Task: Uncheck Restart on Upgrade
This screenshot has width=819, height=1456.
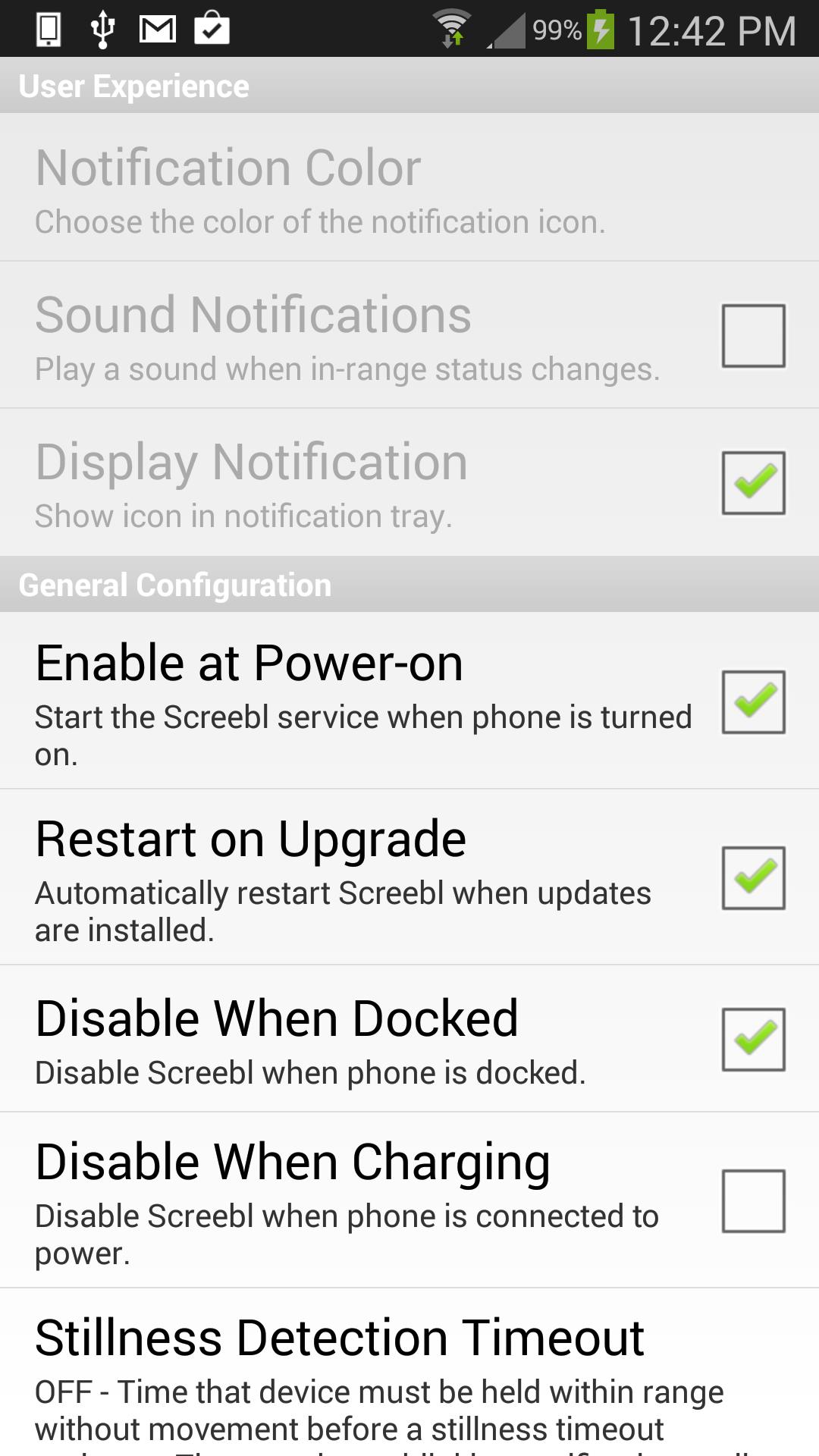Action: (752, 877)
